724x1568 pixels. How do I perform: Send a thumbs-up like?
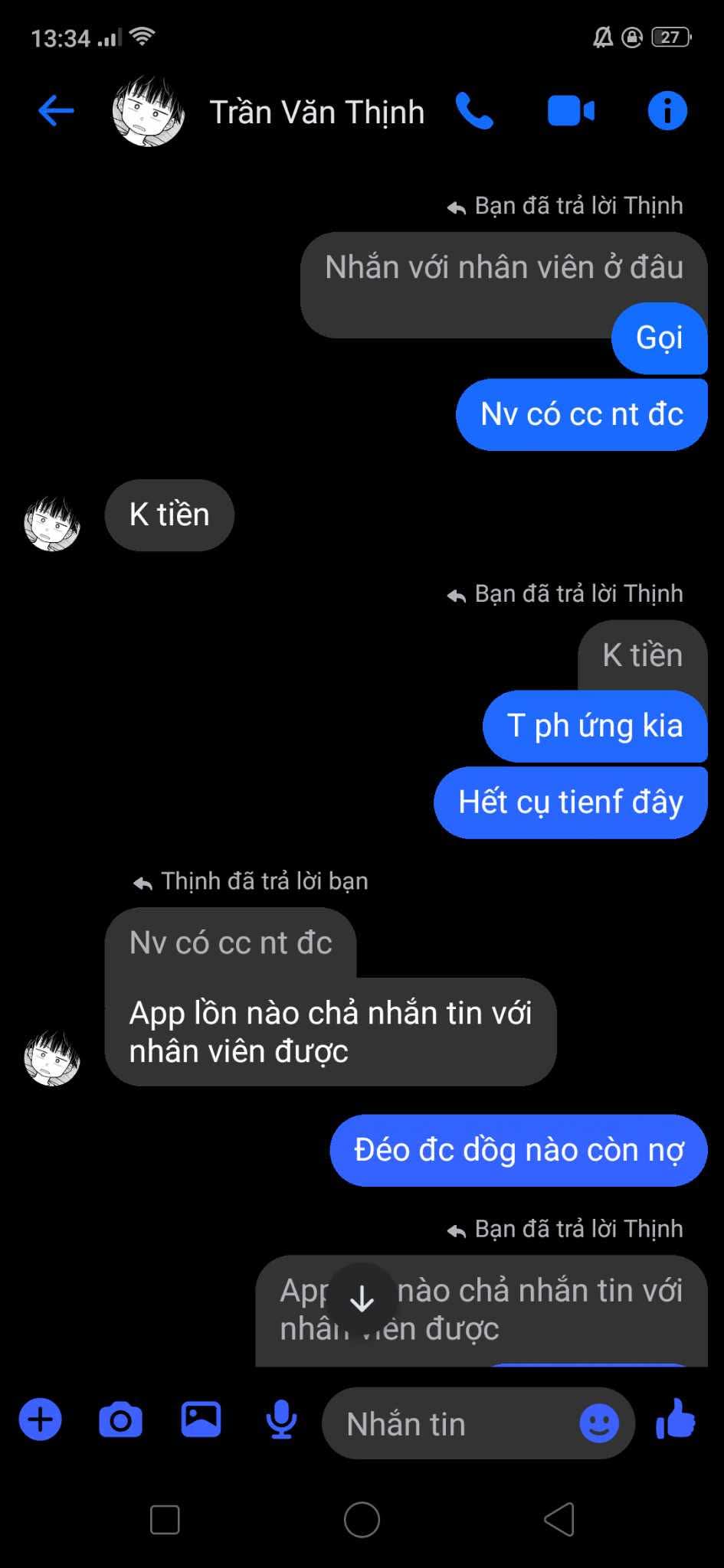[676, 1420]
